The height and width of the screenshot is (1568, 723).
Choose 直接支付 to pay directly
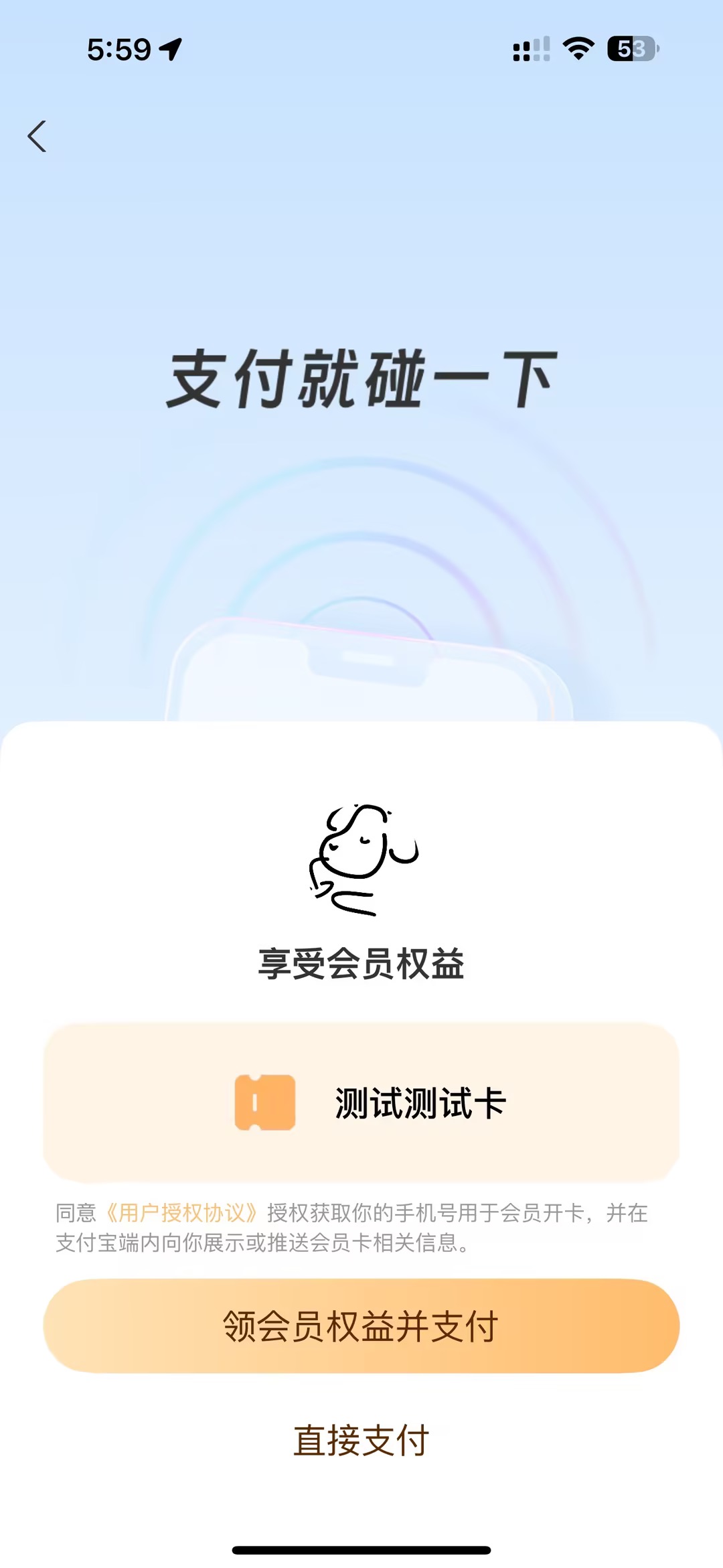click(x=361, y=1441)
